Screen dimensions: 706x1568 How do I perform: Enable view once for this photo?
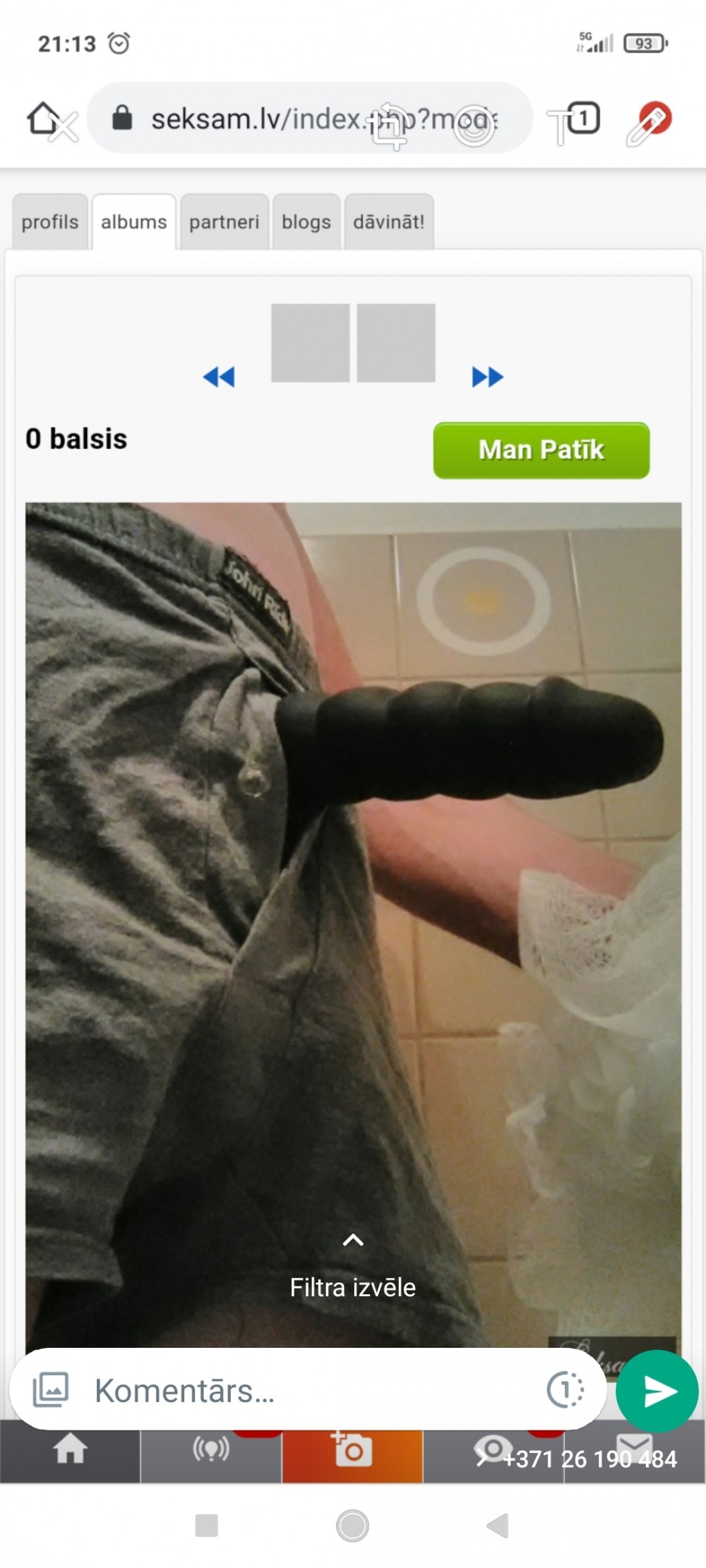pos(565,1390)
